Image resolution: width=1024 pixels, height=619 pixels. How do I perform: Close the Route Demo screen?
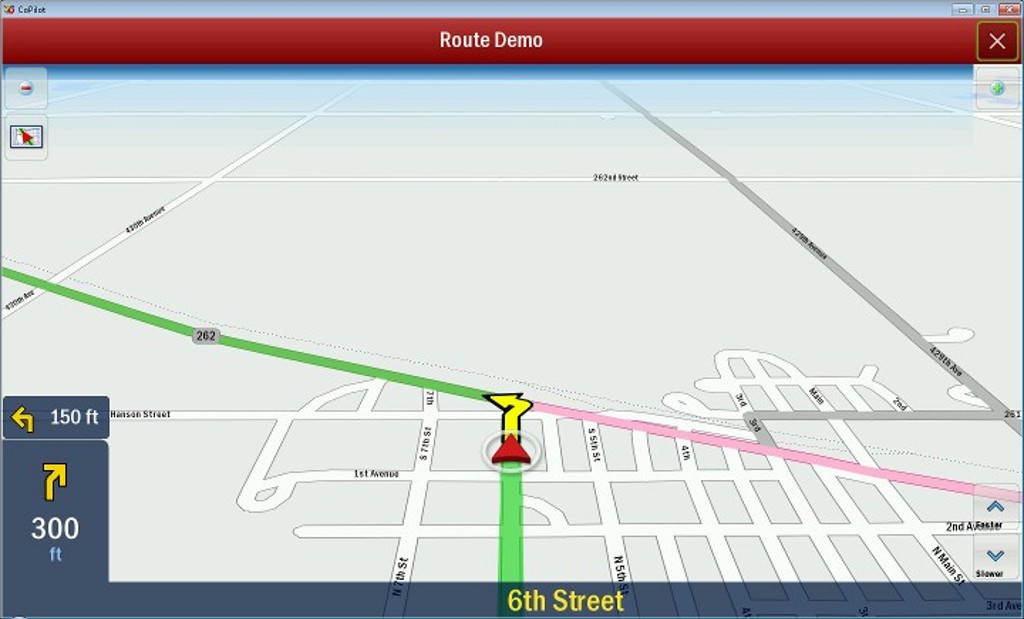point(997,41)
